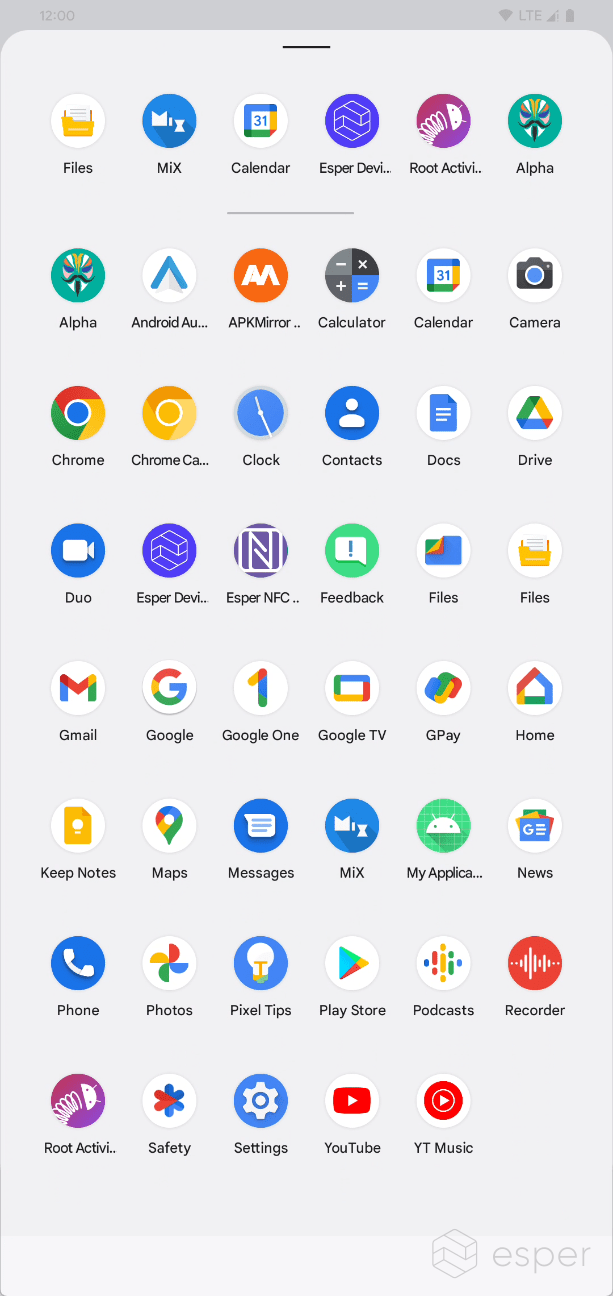The image size is (613, 1296).
Task: Launch the Clock app
Action: pos(261,413)
